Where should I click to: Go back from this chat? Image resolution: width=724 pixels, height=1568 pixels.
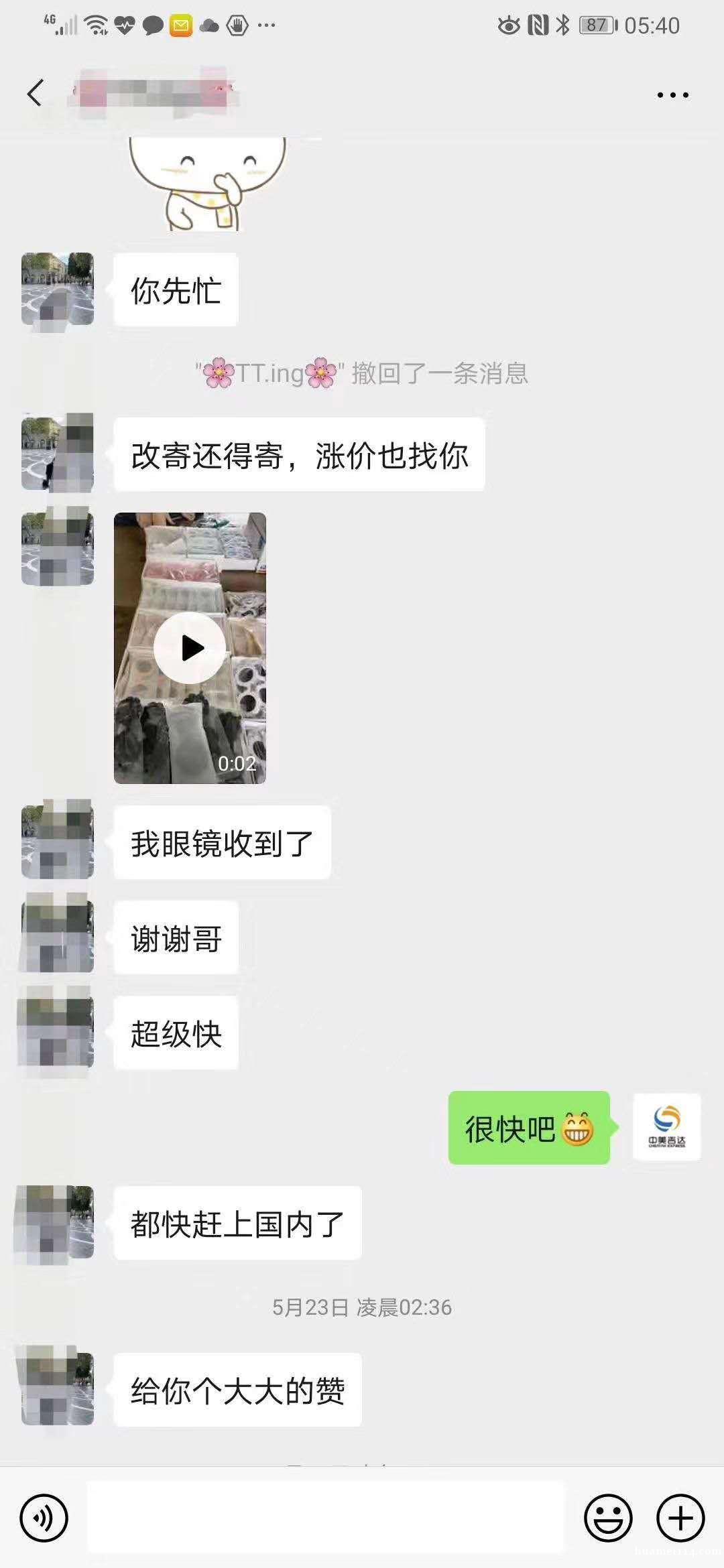pos(36,92)
